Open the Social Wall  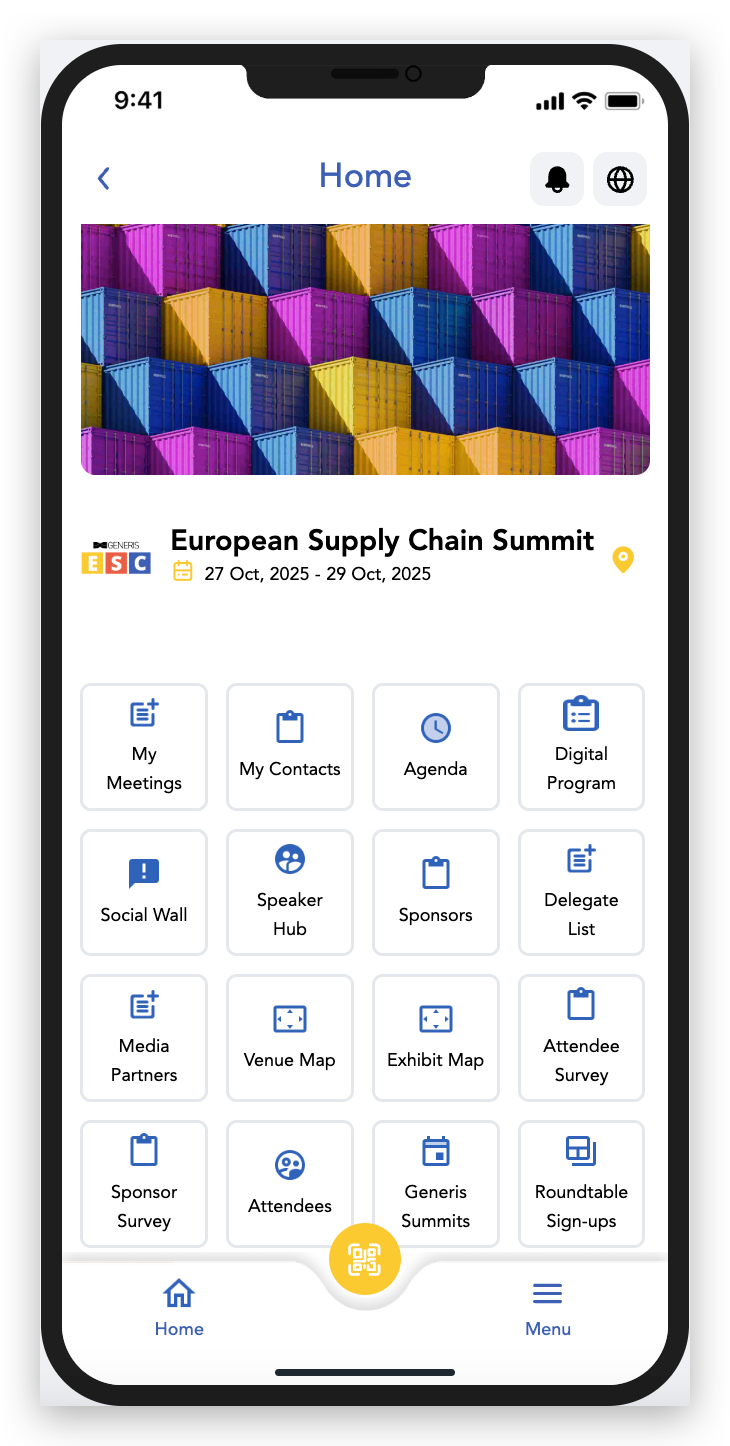click(x=144, y=892)
